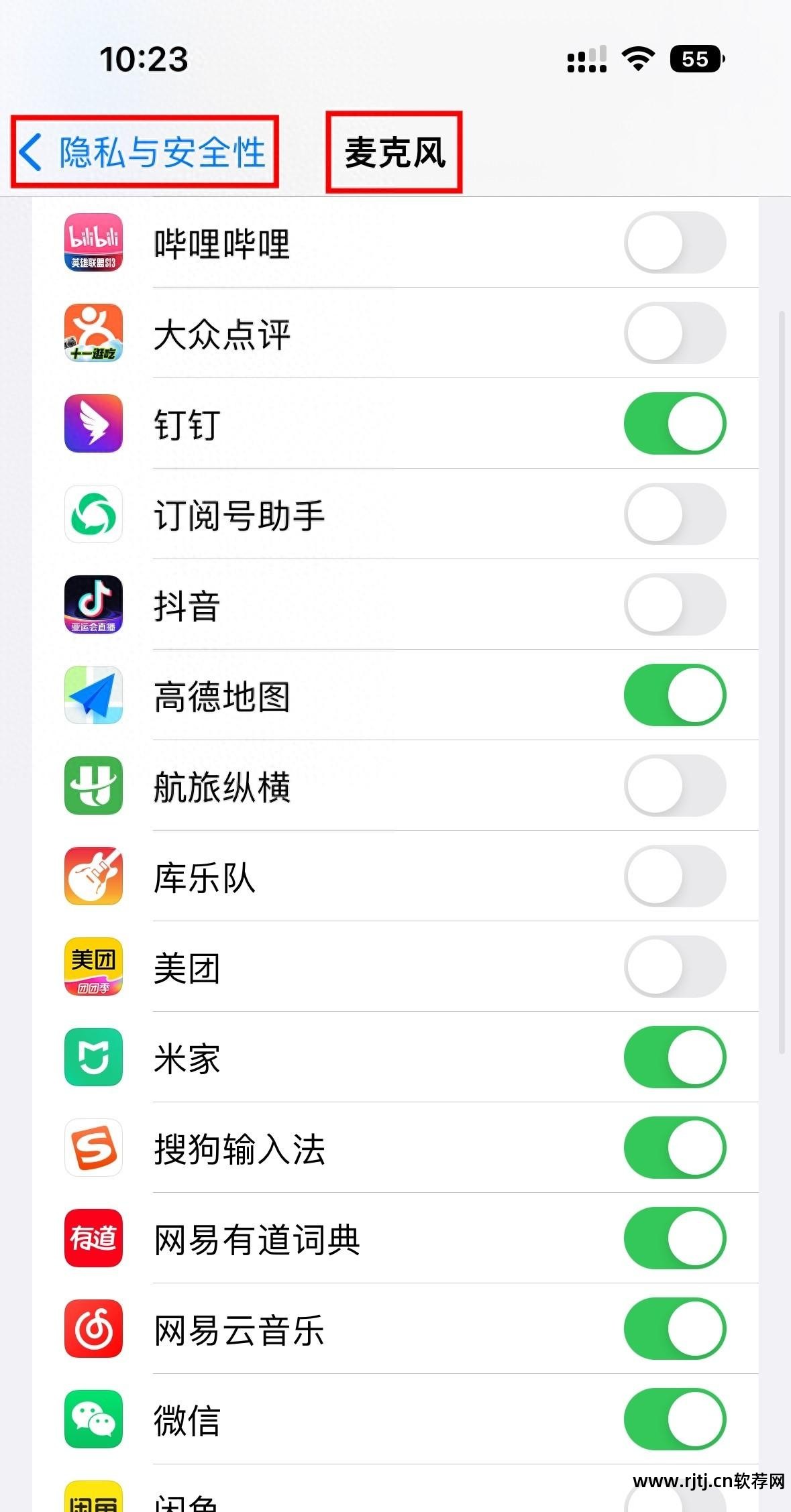Click the 库乐队 GarageBand icon
This screenshot has height=1512, width=791.
[93, 876]
